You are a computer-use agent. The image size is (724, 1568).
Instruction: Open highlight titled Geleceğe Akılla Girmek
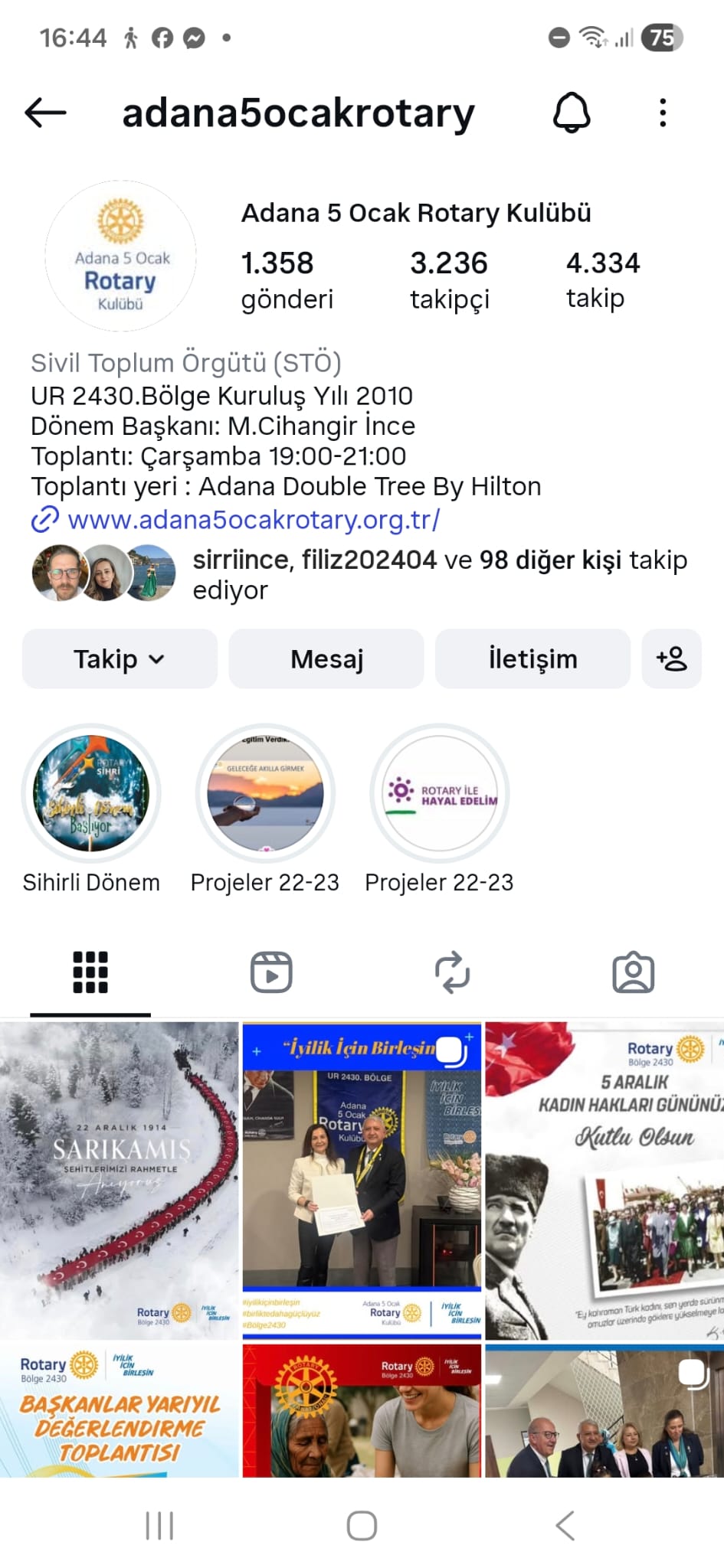[265, 793]
